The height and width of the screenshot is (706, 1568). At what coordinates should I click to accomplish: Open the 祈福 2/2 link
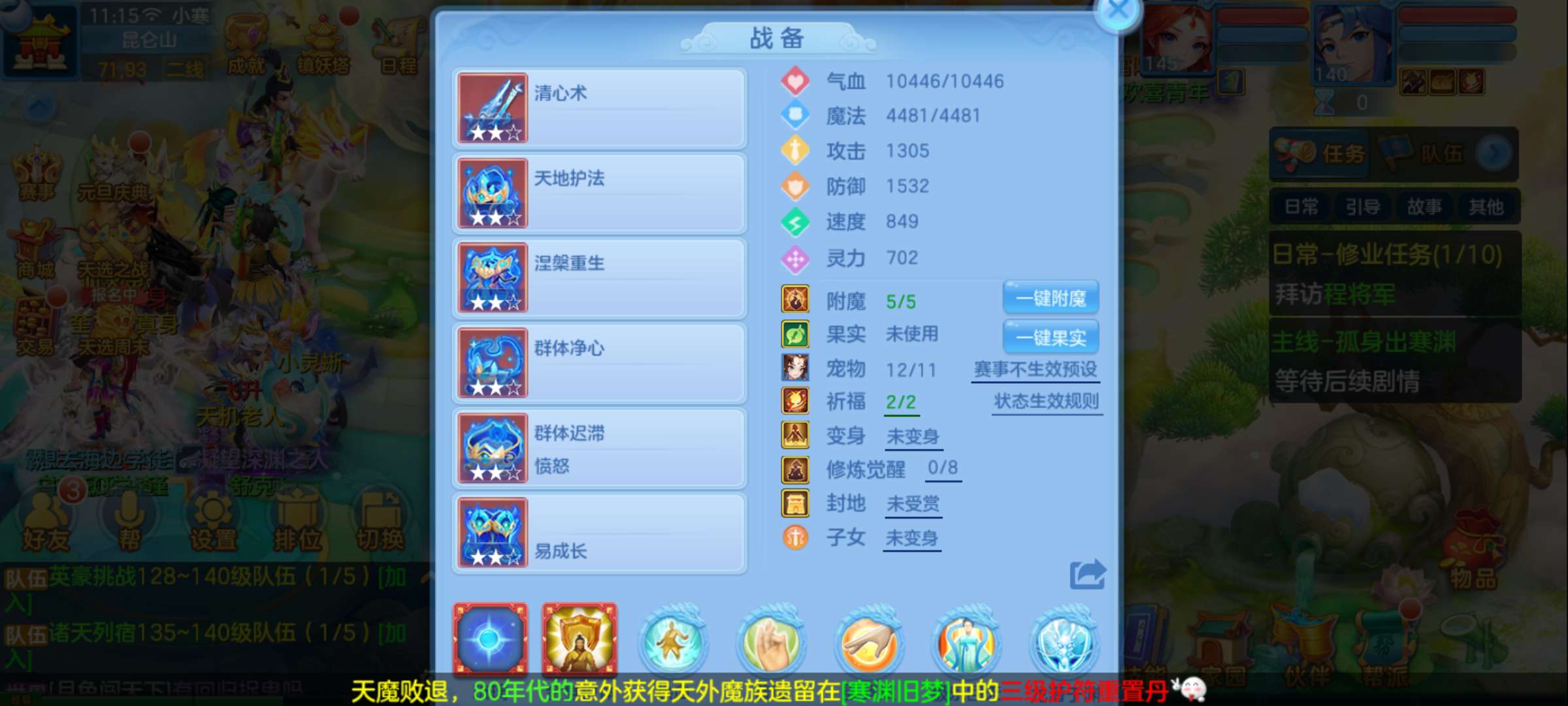(901, 402)
